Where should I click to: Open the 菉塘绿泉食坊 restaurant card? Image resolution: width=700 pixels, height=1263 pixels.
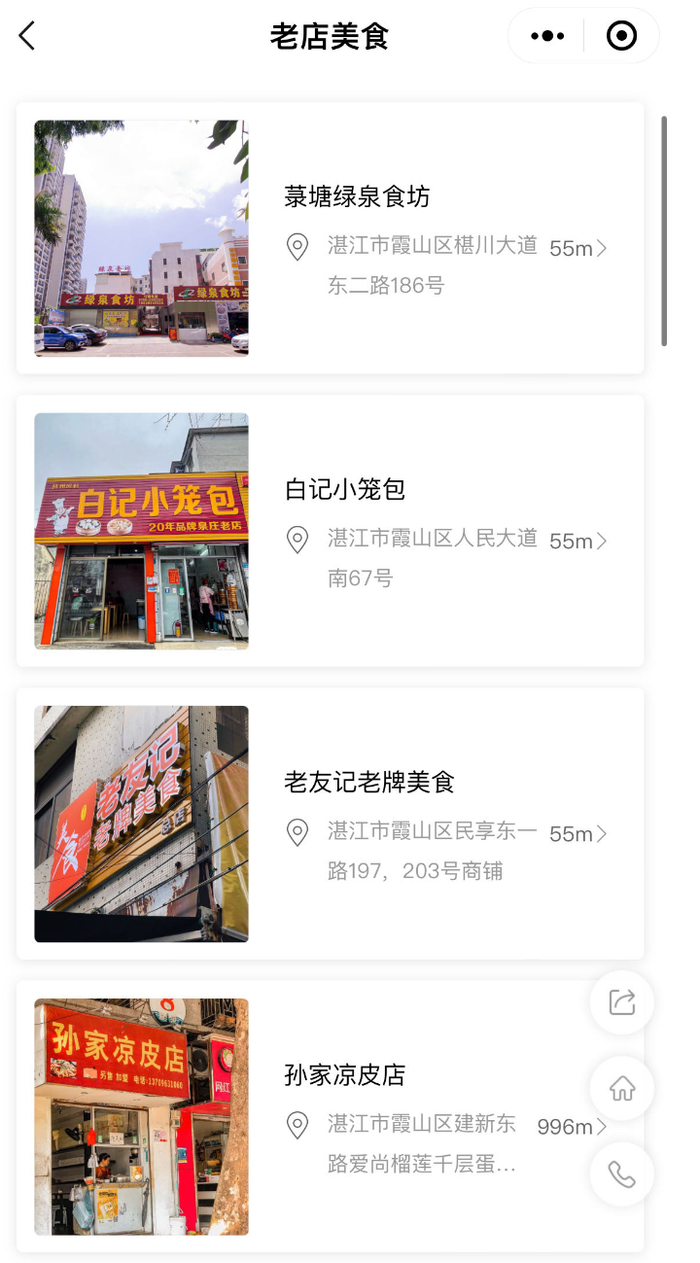(x=330, y=238)
